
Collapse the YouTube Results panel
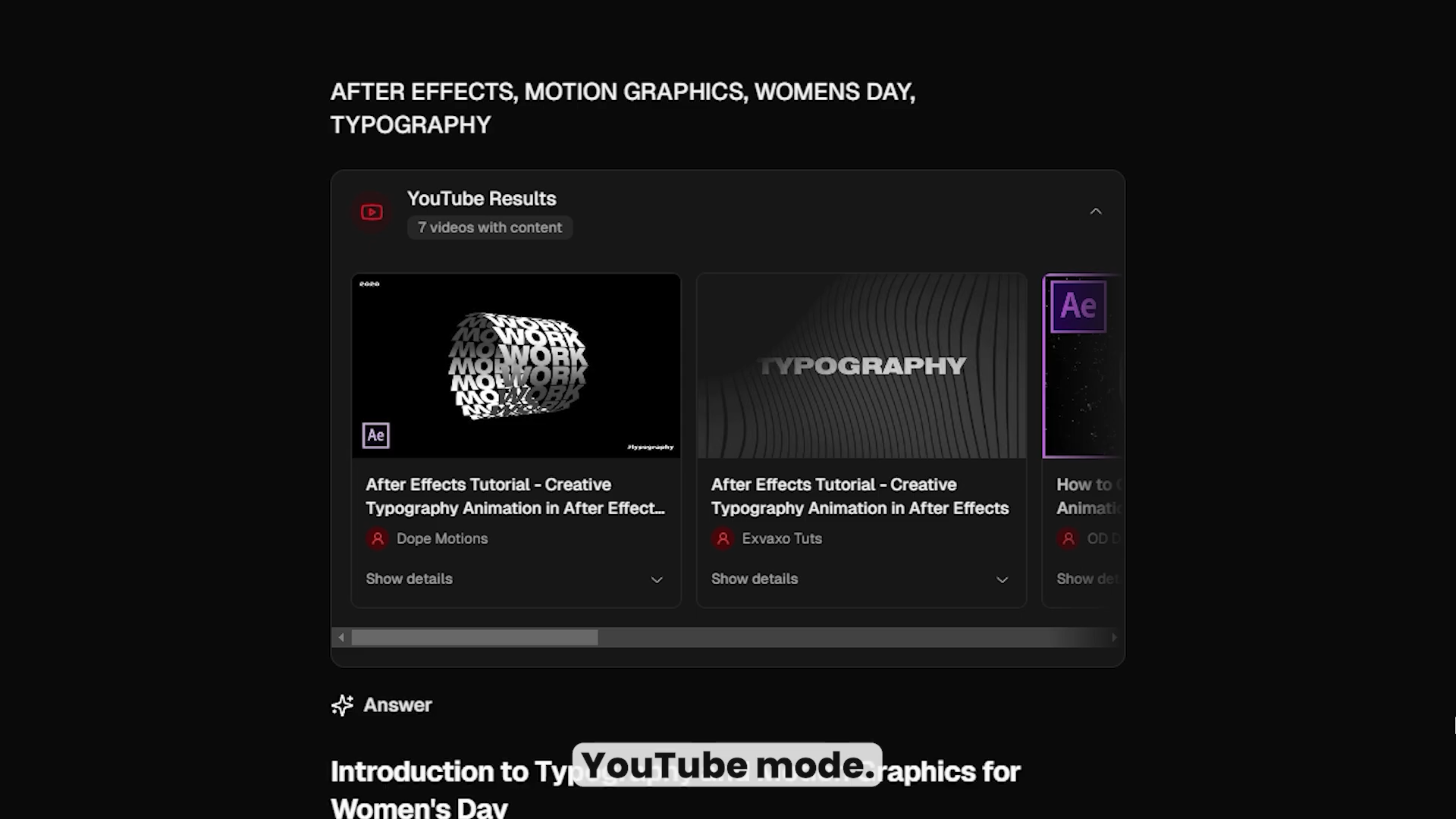point(1095,212)
